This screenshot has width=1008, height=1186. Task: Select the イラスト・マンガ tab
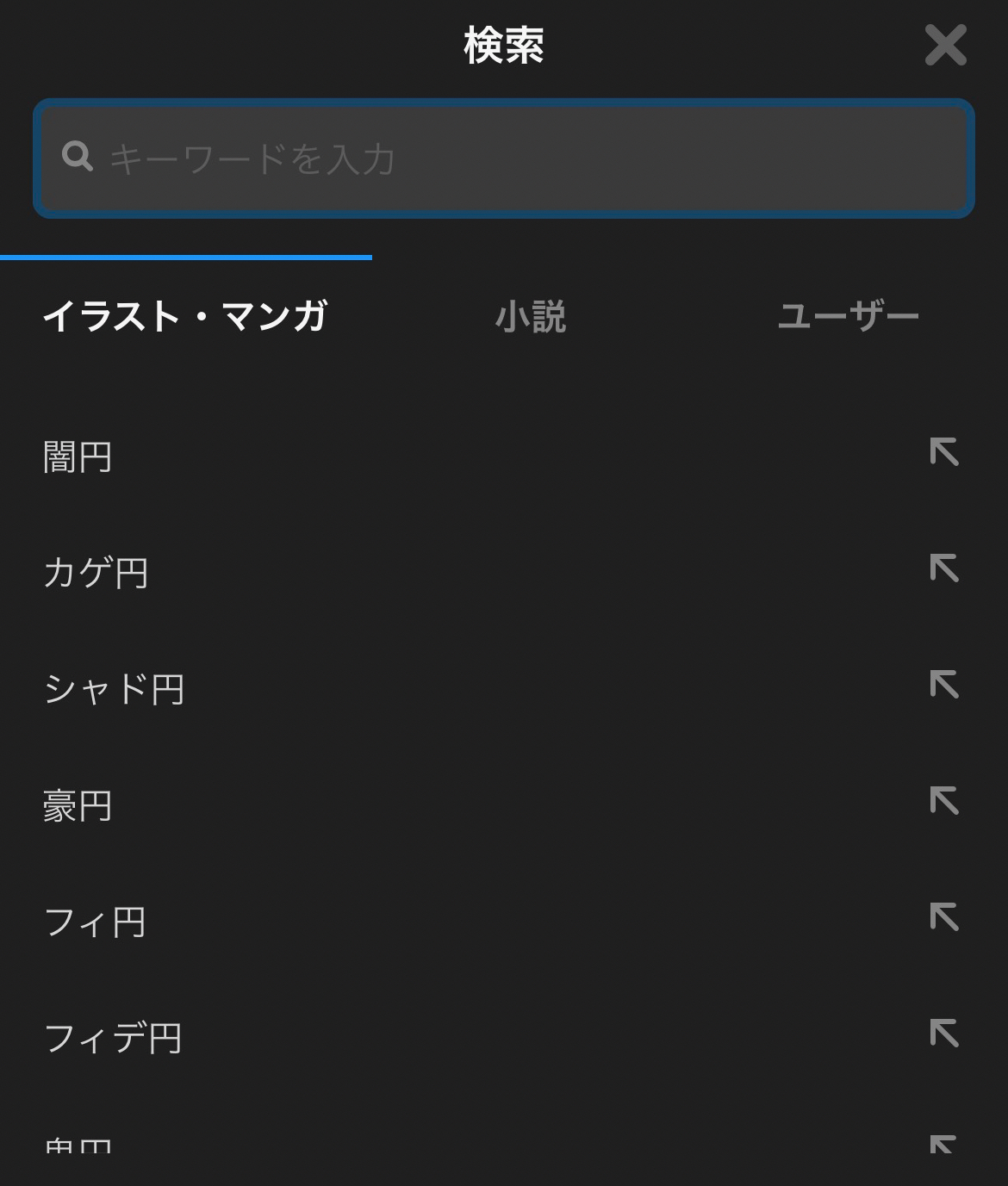[x=185, y=316]
